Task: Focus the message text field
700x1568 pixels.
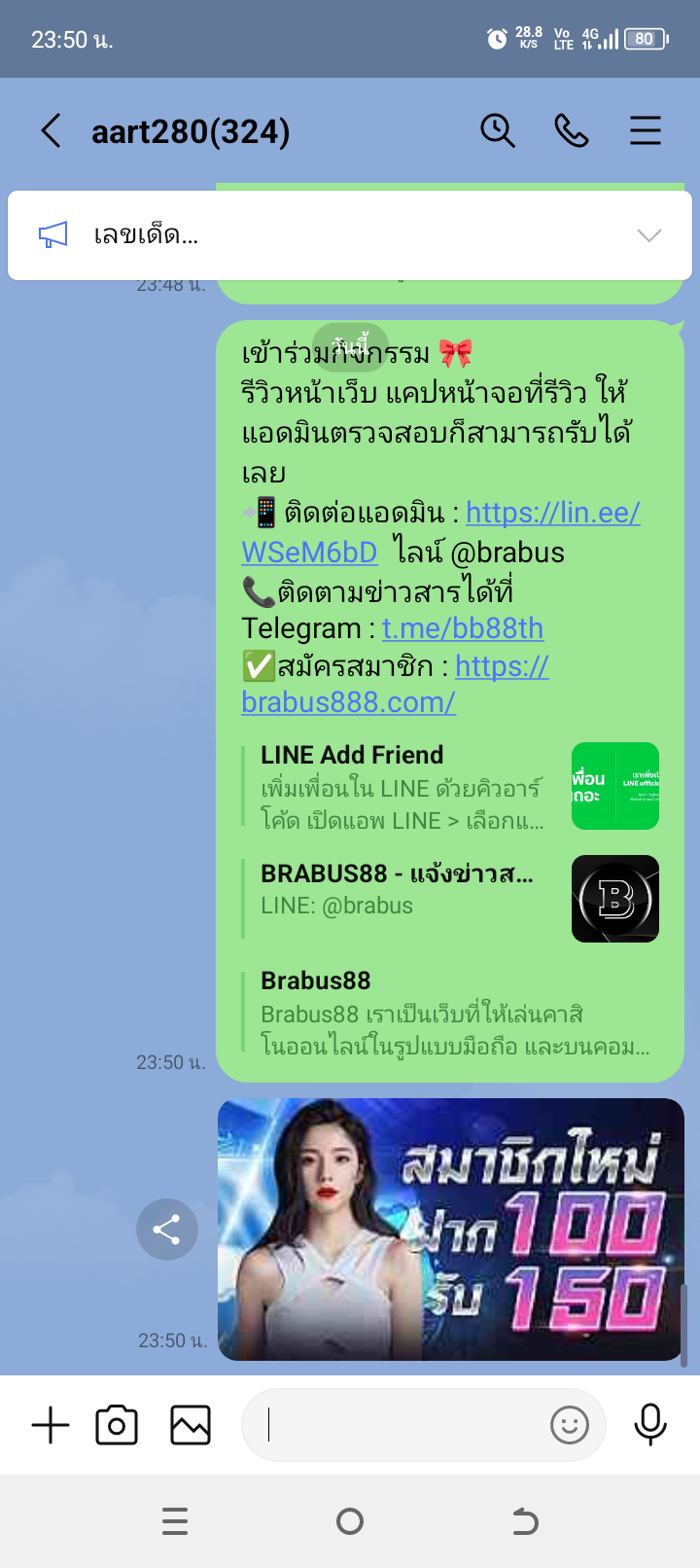Action: click(399, 1426)
